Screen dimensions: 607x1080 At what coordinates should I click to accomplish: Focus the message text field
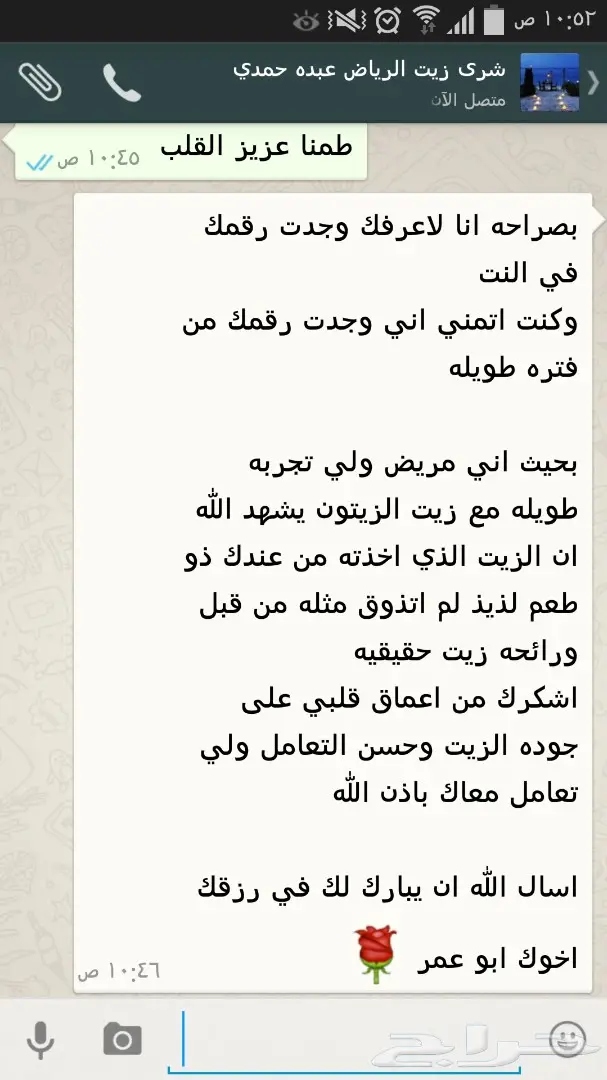(350, 1040)
